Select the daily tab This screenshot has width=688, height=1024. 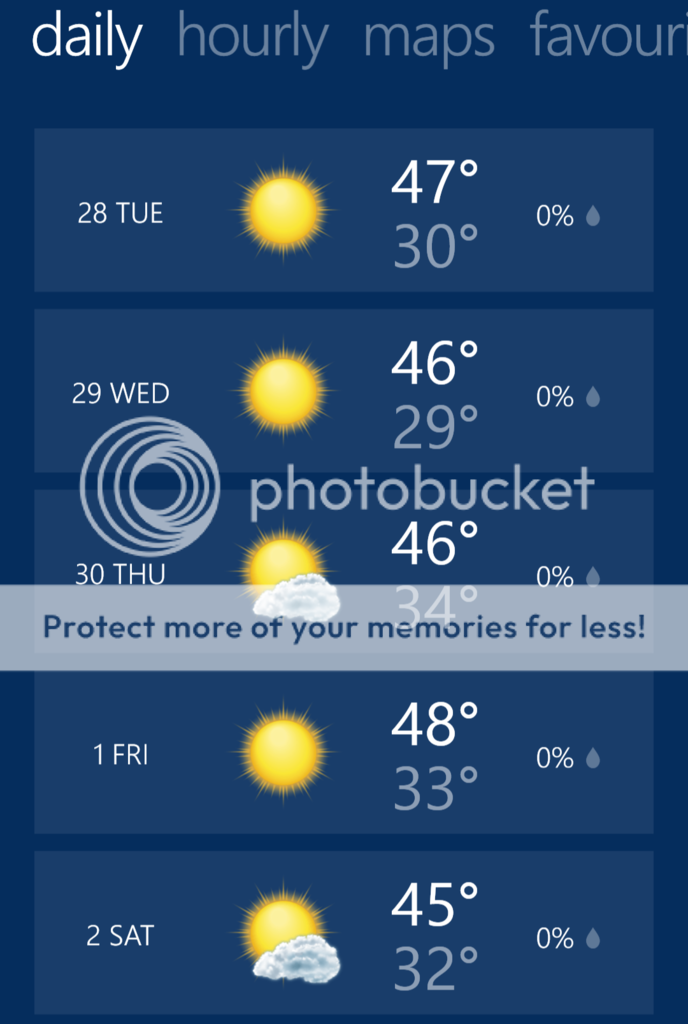[x=86, y=38]
